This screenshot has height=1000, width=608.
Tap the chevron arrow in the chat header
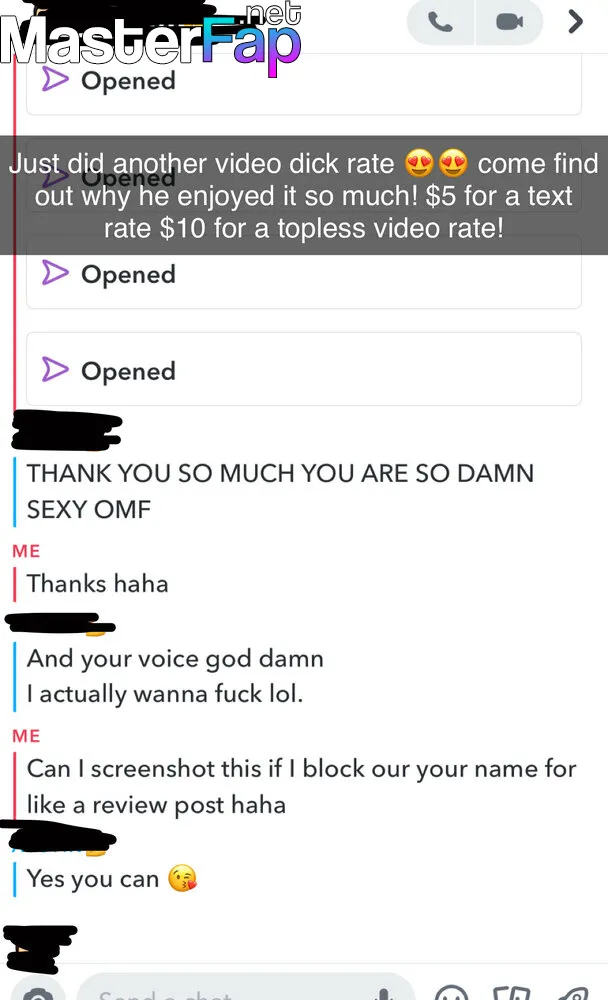[x=575, y=22]
